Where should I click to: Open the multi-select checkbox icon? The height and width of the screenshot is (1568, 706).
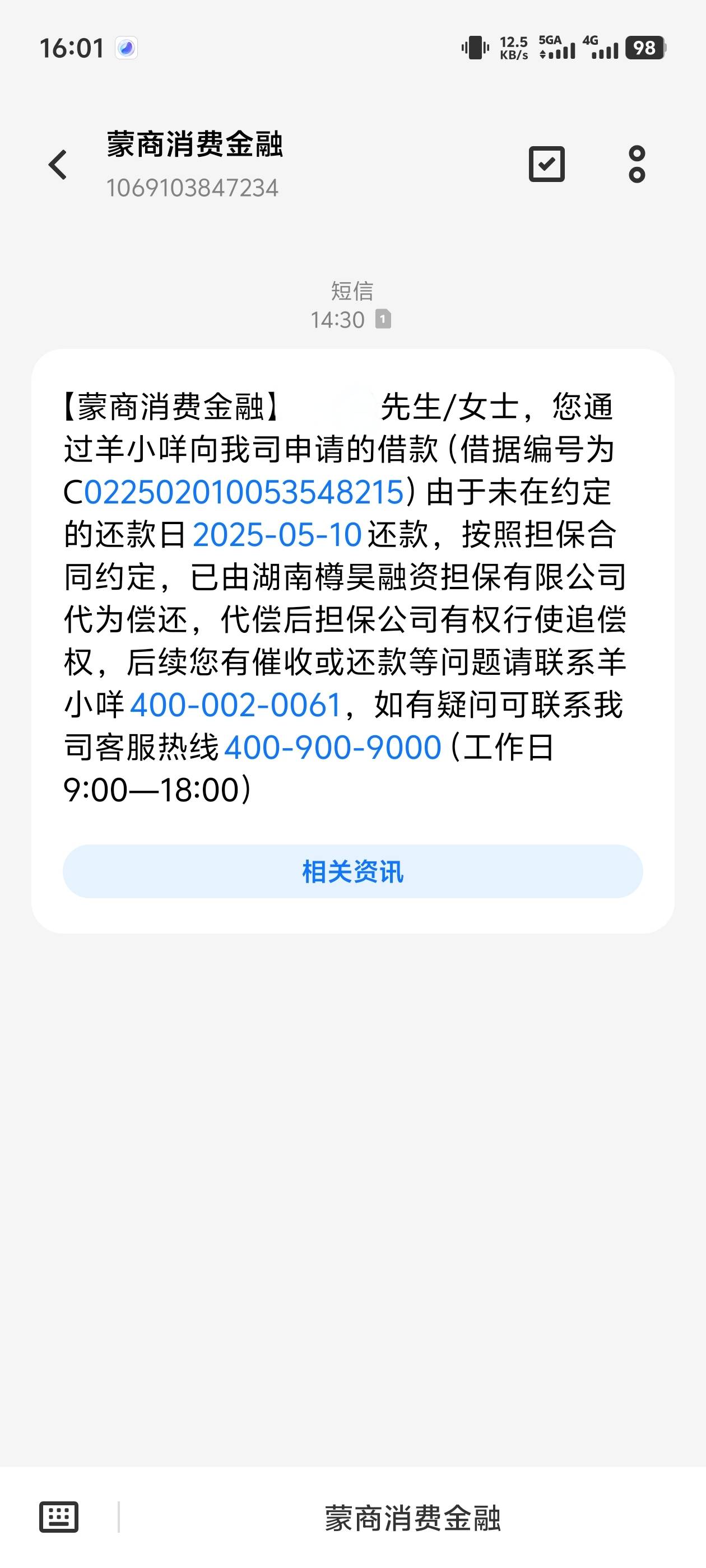pyautogui.click(x=546, y=164)
